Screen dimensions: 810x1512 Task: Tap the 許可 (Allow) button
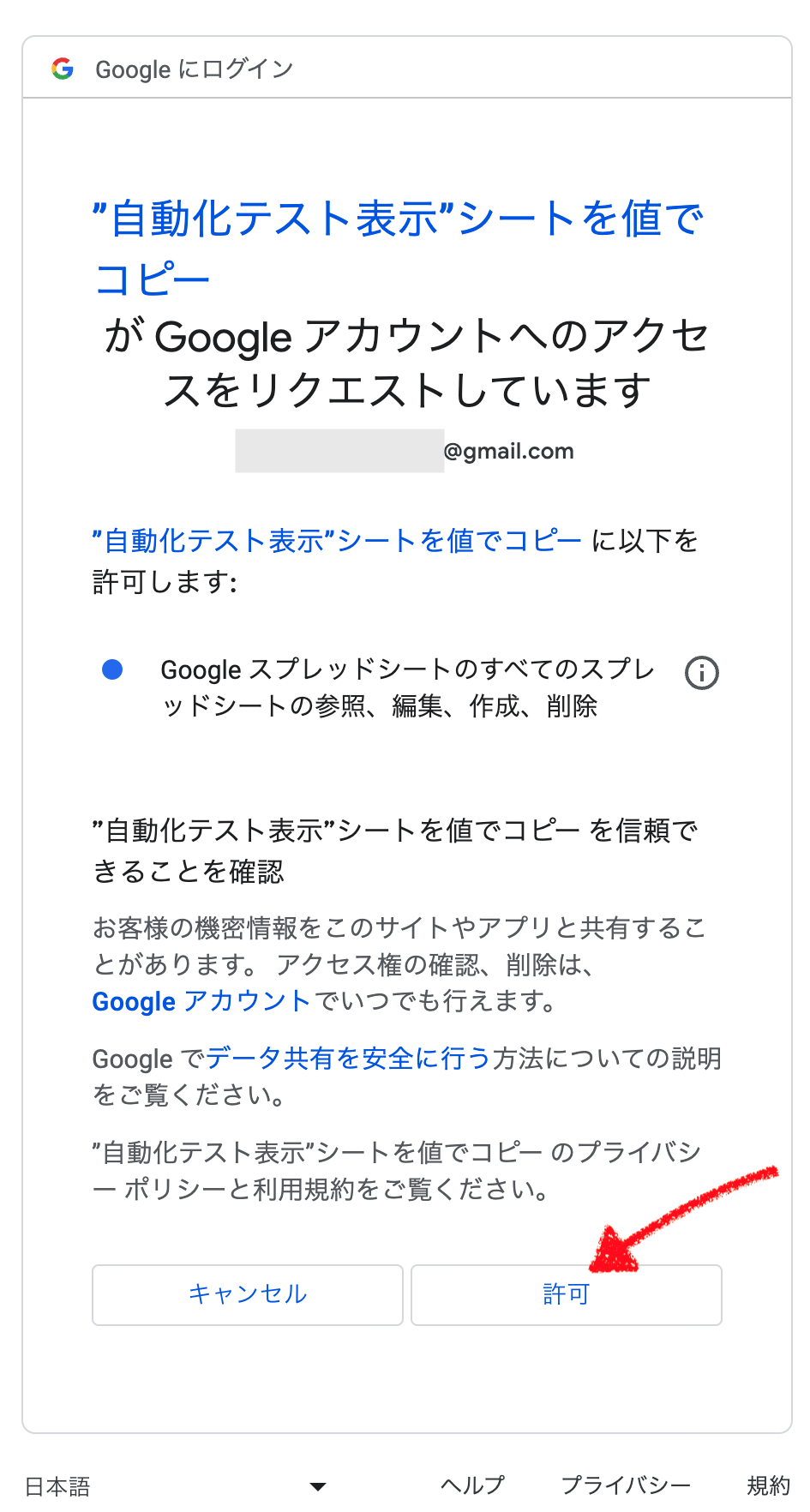(566, 1294)
